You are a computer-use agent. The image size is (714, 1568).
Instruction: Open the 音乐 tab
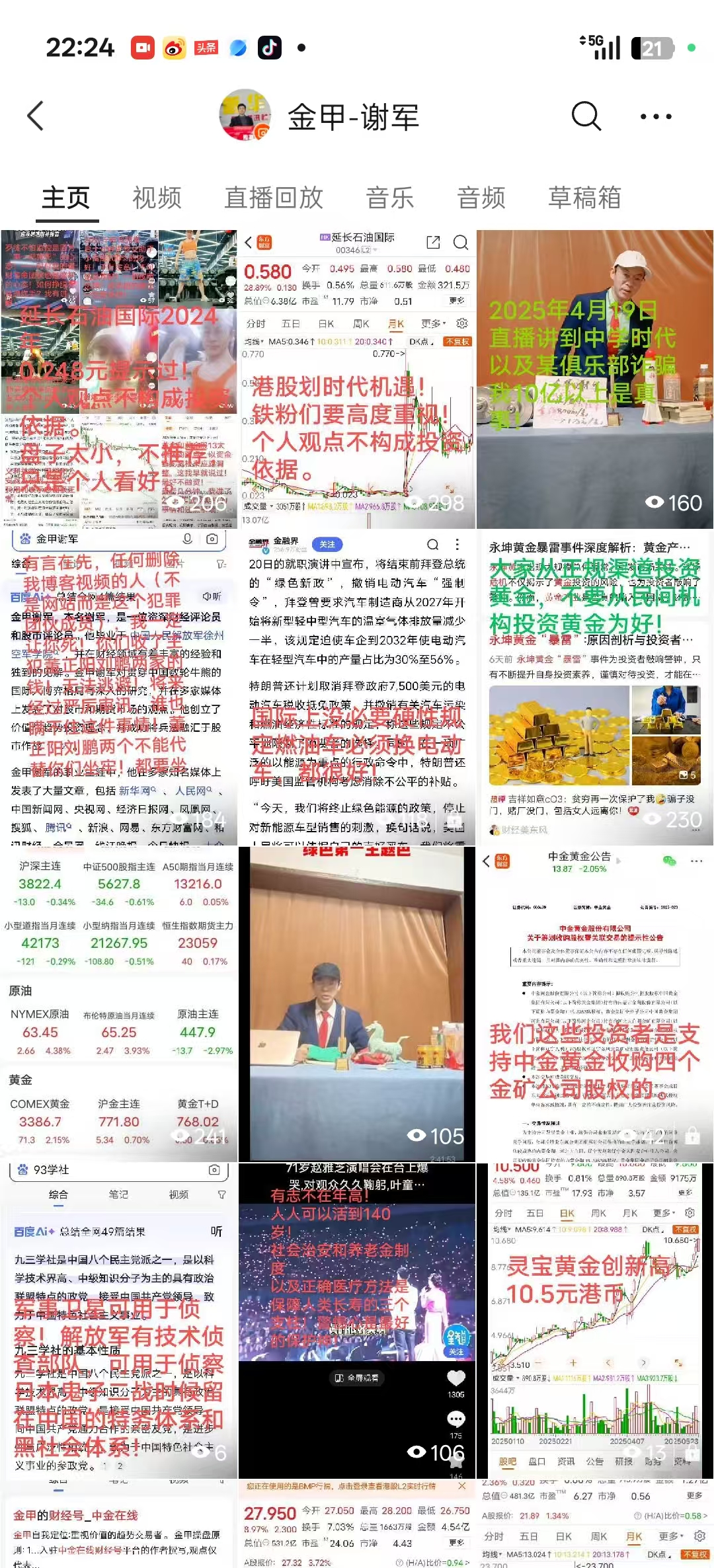point(390,198)
